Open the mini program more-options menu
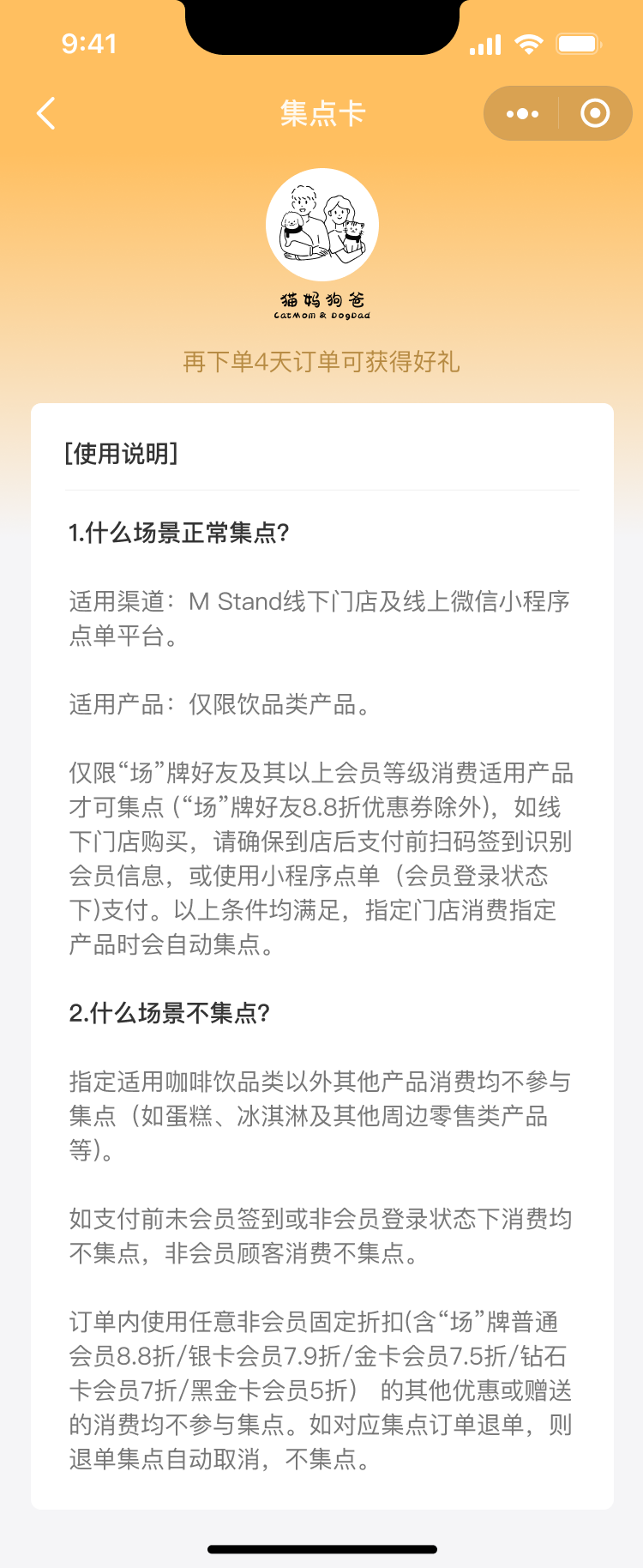Viewport: 643px width, 1568px height. click(522, 113)
